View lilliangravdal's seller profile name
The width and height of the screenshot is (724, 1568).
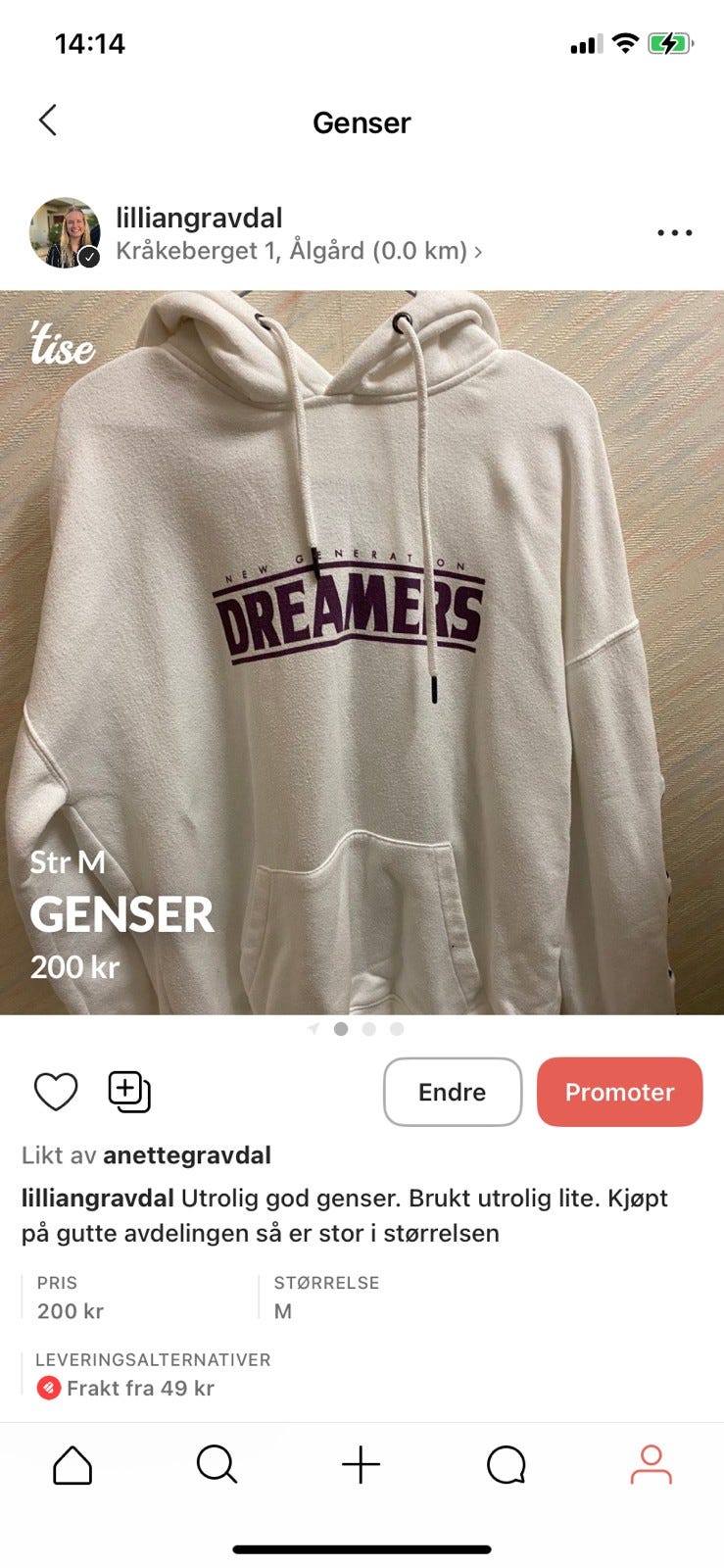coord(199,218)
